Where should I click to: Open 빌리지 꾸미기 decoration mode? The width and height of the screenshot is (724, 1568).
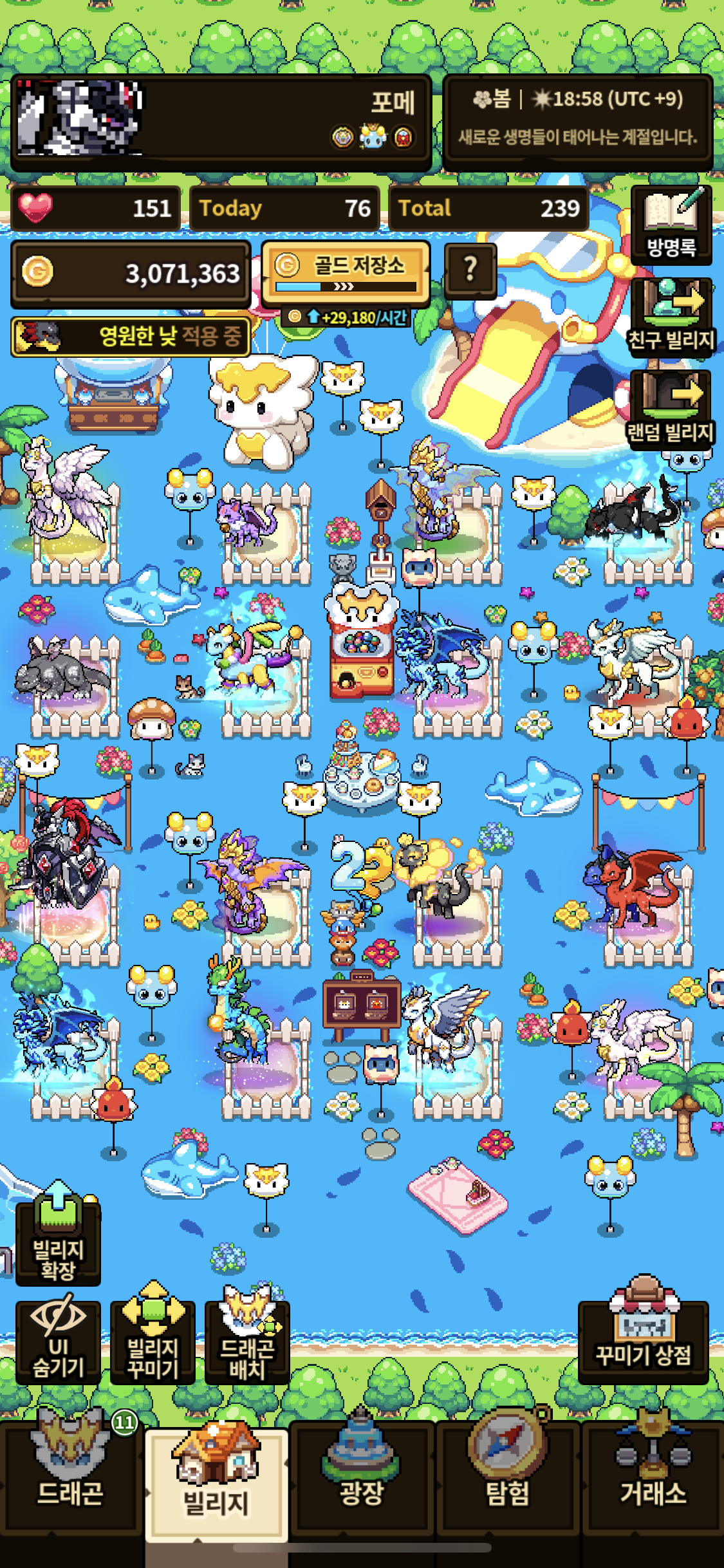(x=153, y=1342)
